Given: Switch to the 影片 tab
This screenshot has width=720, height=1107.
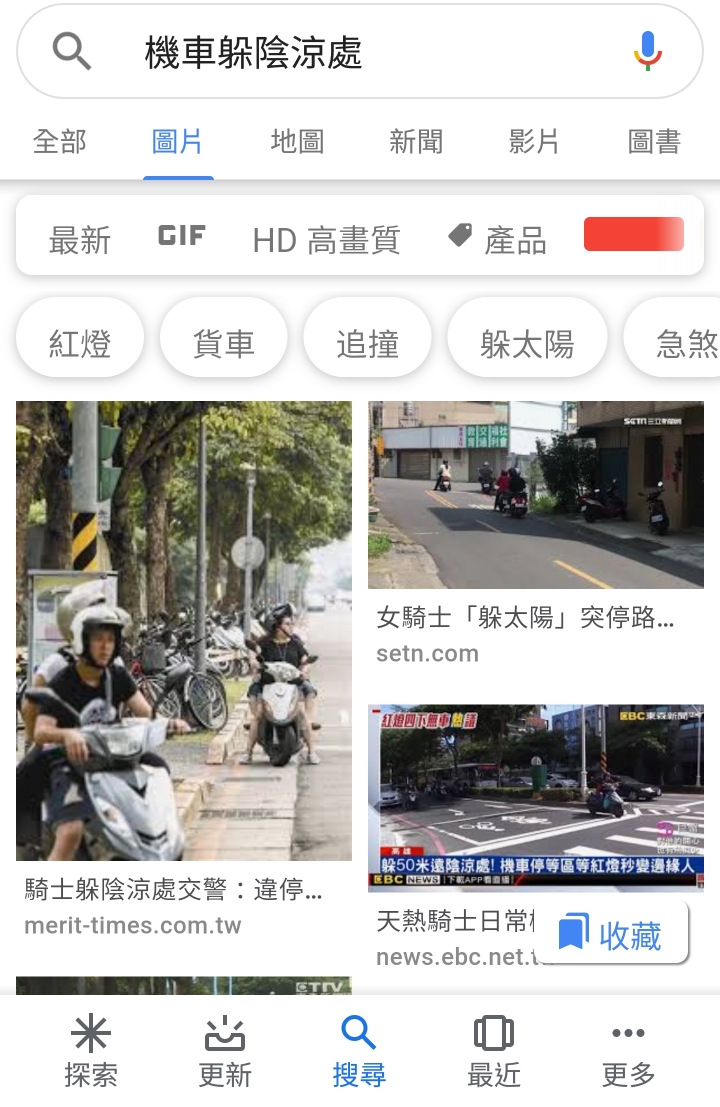Looking at the screenshot, I should 534,142.
